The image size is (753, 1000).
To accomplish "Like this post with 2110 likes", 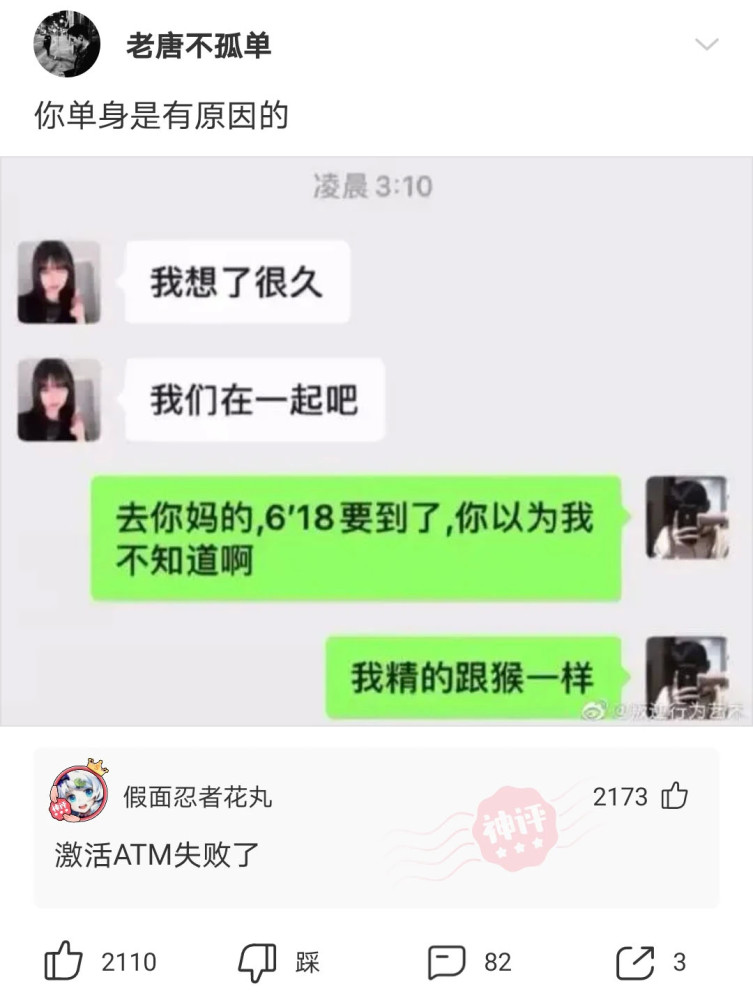I will click(63, 962).
